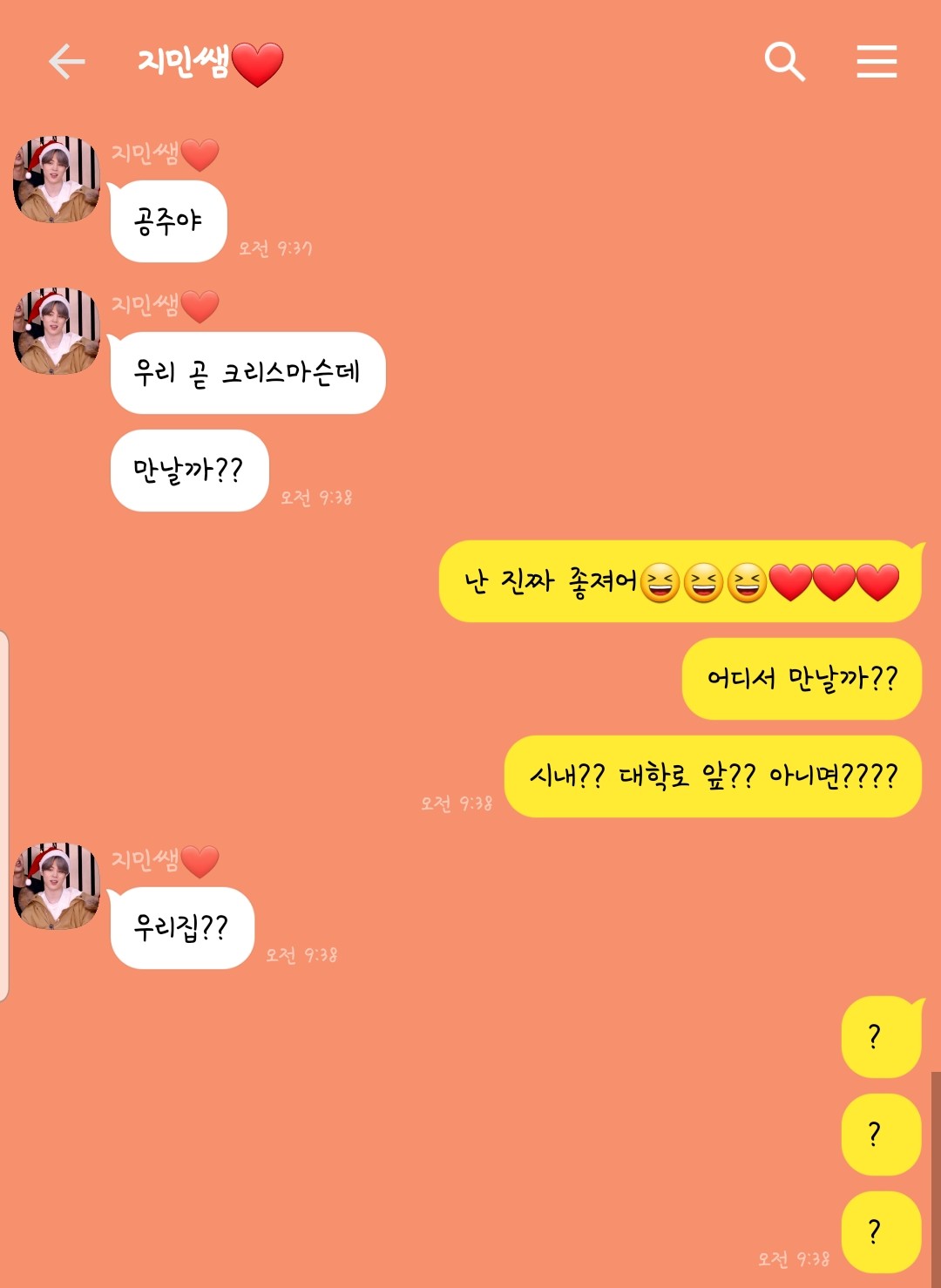Search within this chat conversation

tap(784, 62)
